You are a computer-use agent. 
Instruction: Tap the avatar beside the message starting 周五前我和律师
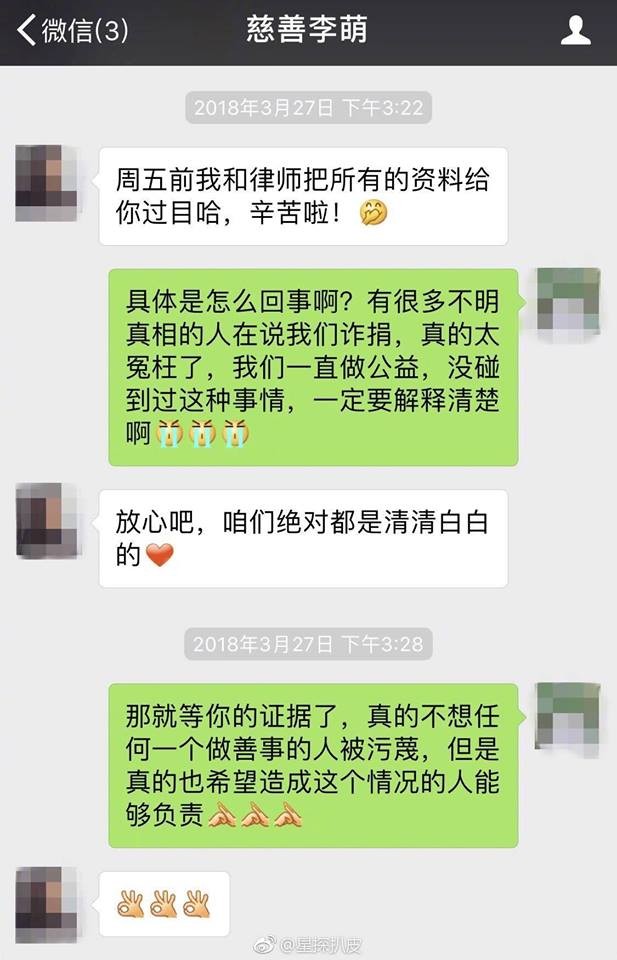[47, 183]
